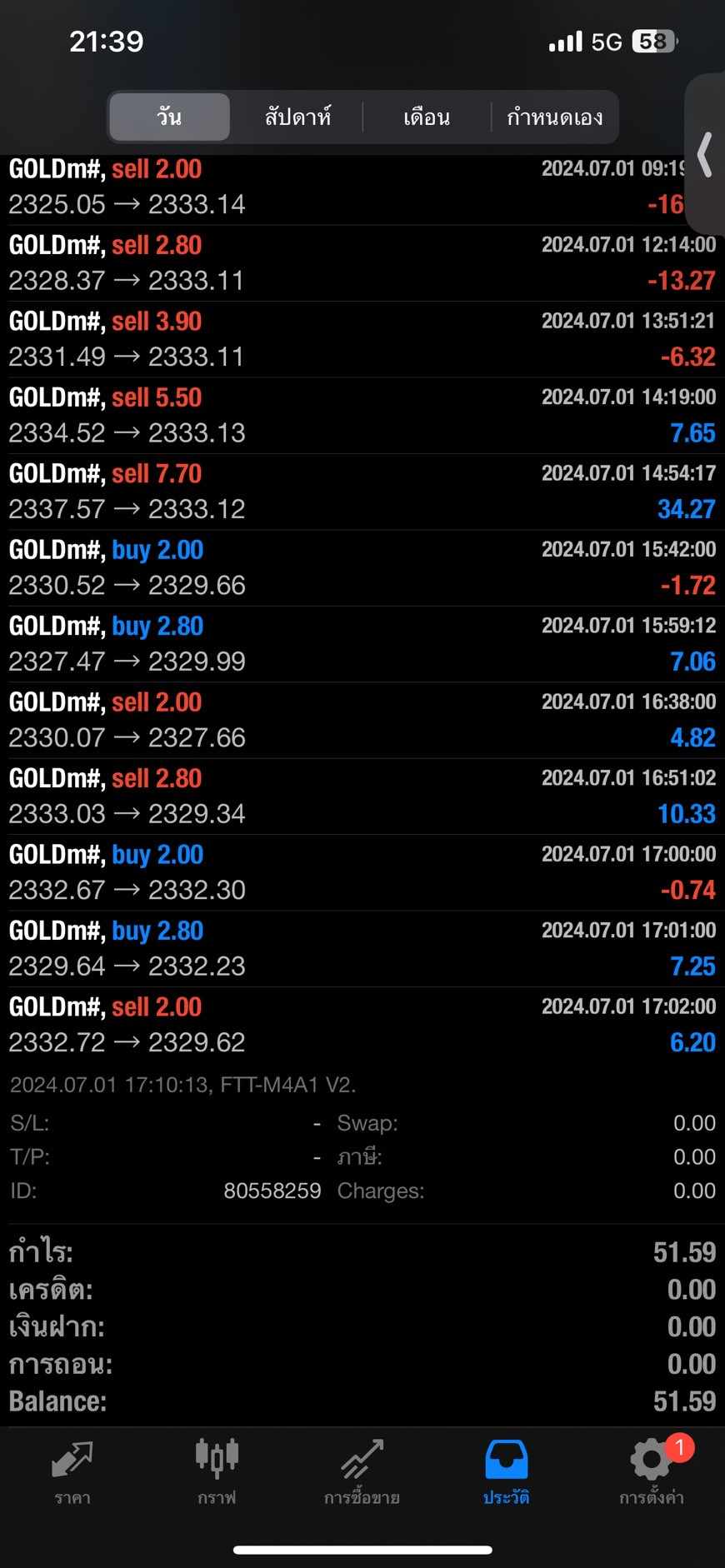
Task: Open the ราคา quotes tab
Action: coord(72,1473)
